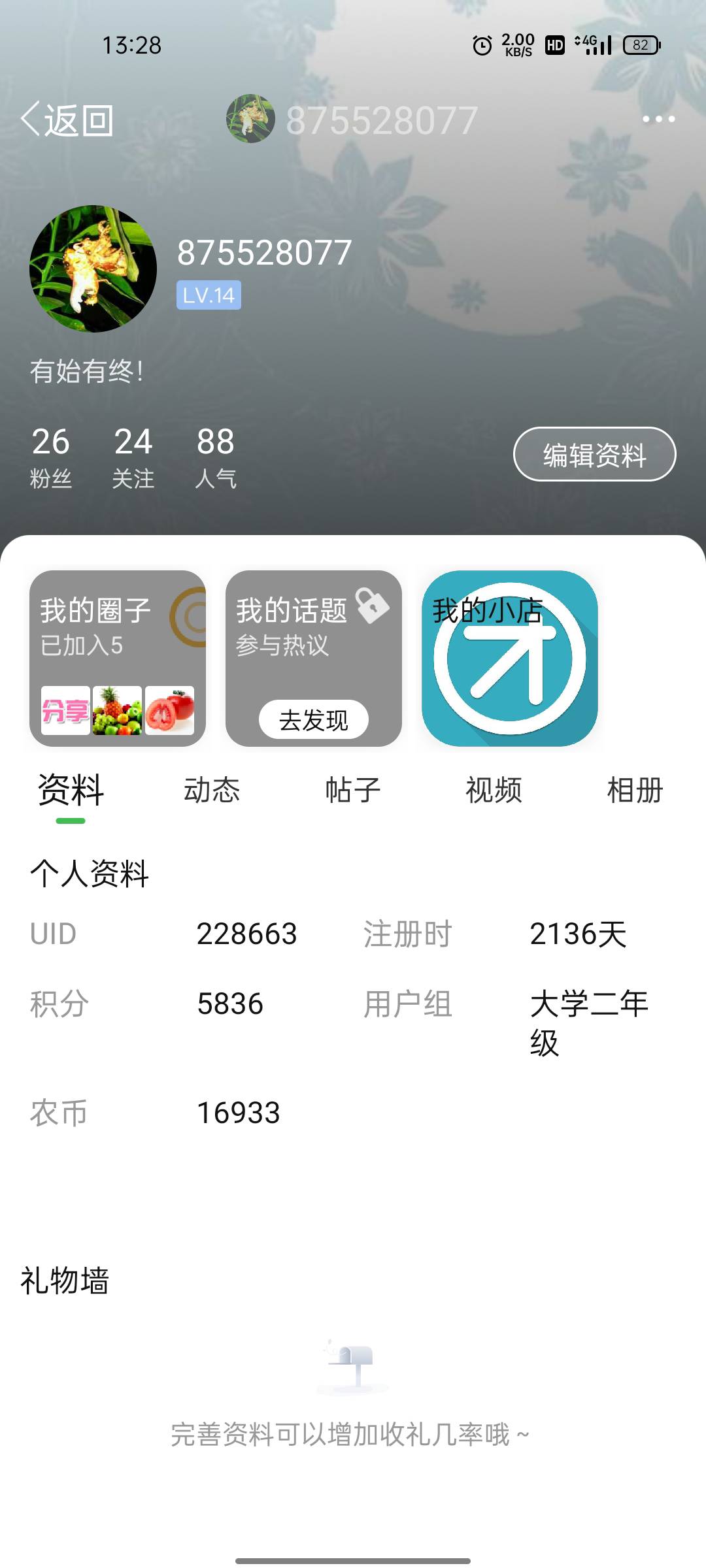Switch to the 动态 tab

pos(212,790)
